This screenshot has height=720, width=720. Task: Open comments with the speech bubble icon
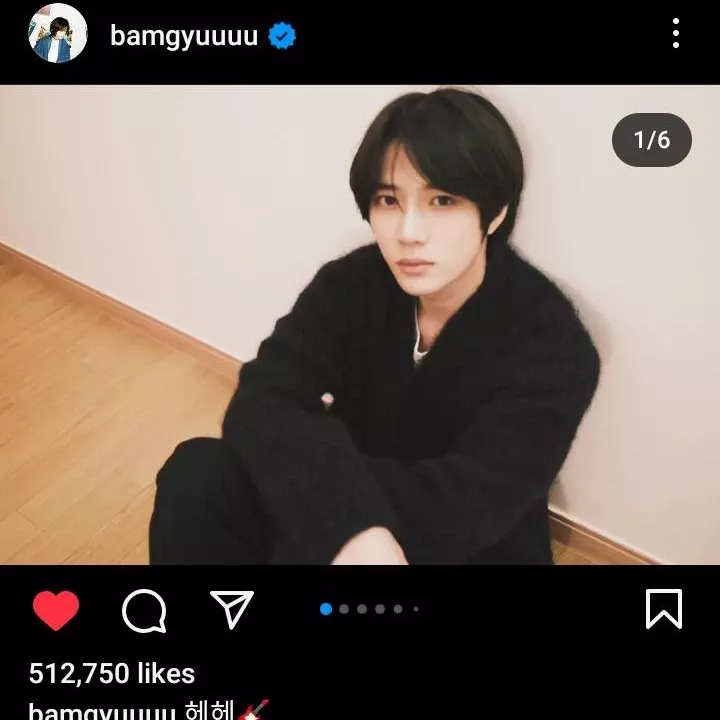[144, 609]
